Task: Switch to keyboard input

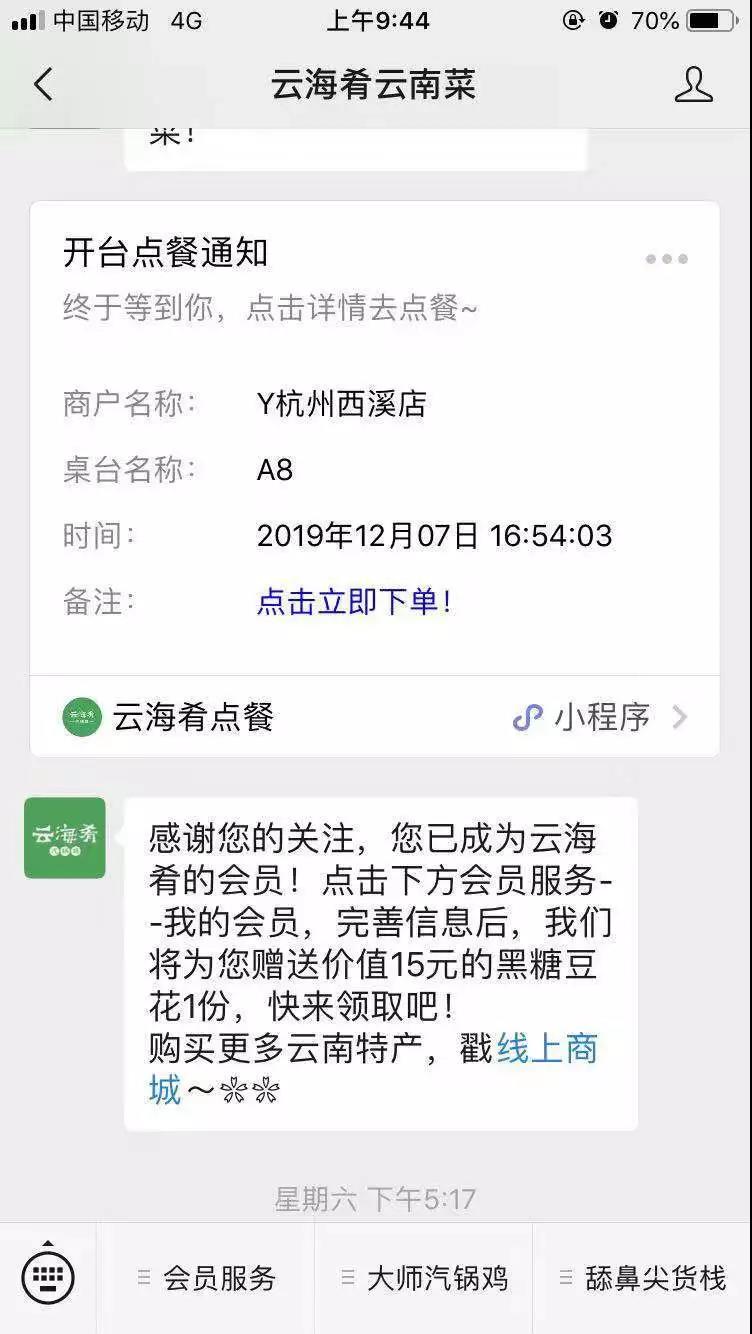Action: (x=47, y=1278)
